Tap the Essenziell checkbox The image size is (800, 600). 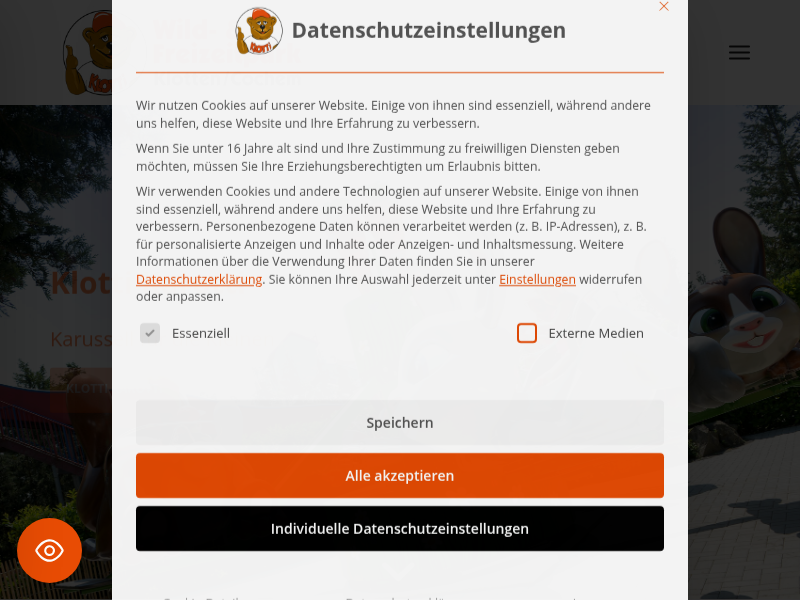[x=150, y=333]
